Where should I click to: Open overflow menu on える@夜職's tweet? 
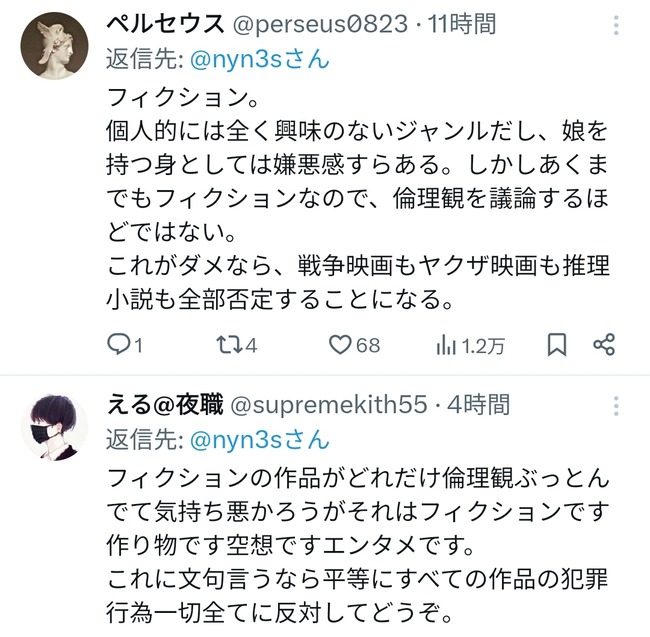point(617,407)
